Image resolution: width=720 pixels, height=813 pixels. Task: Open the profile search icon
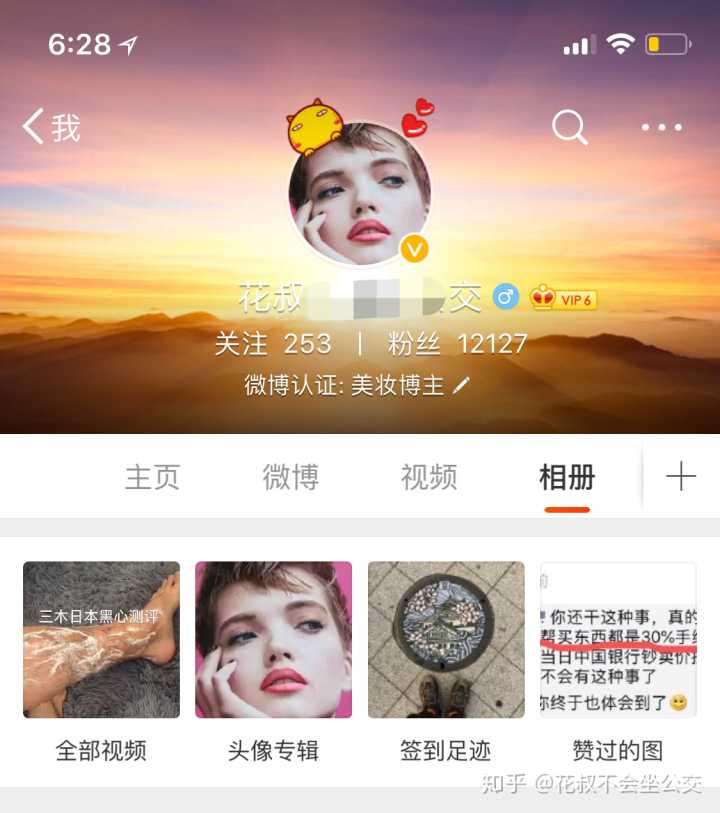click(569, 127)
